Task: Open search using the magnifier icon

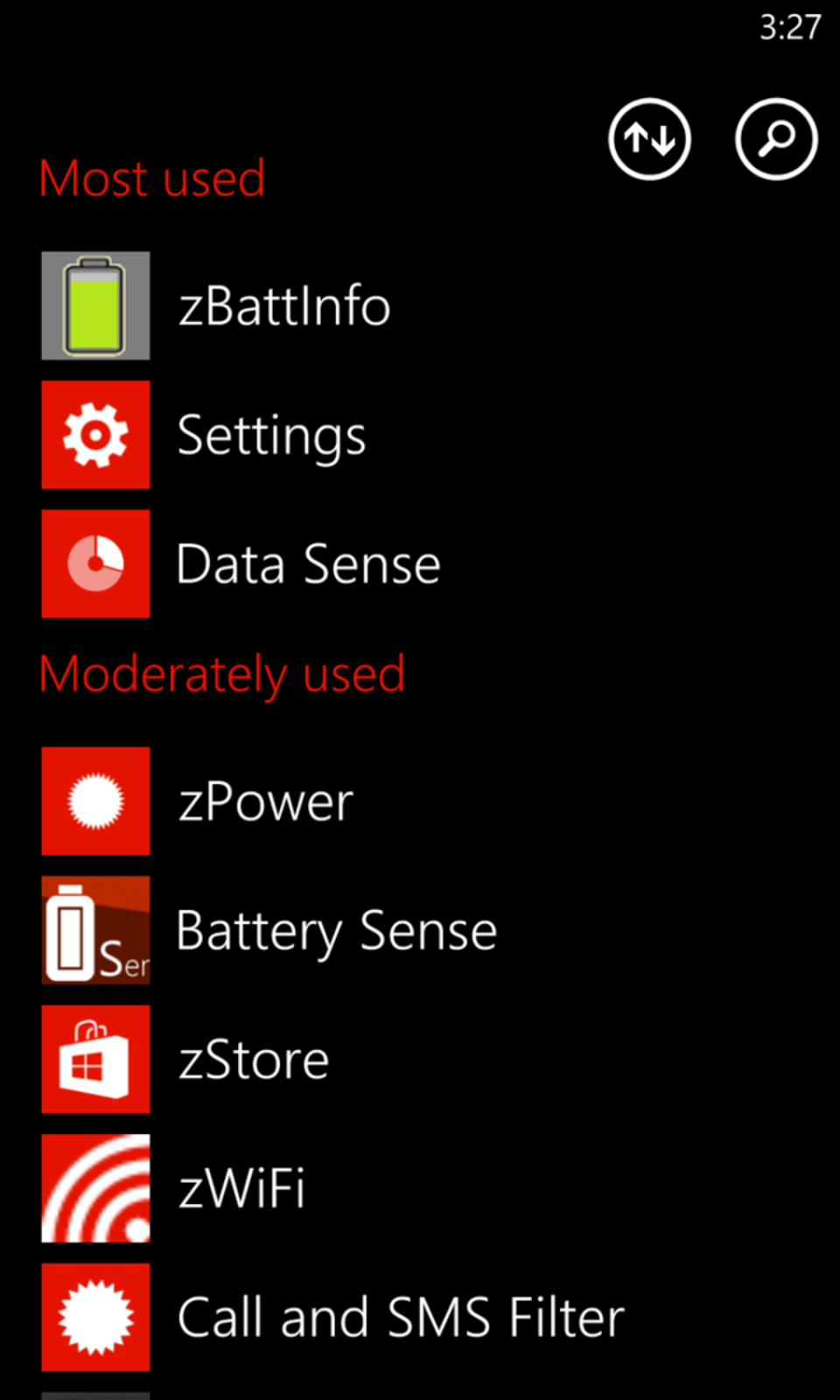Action: tap(776, 140)
